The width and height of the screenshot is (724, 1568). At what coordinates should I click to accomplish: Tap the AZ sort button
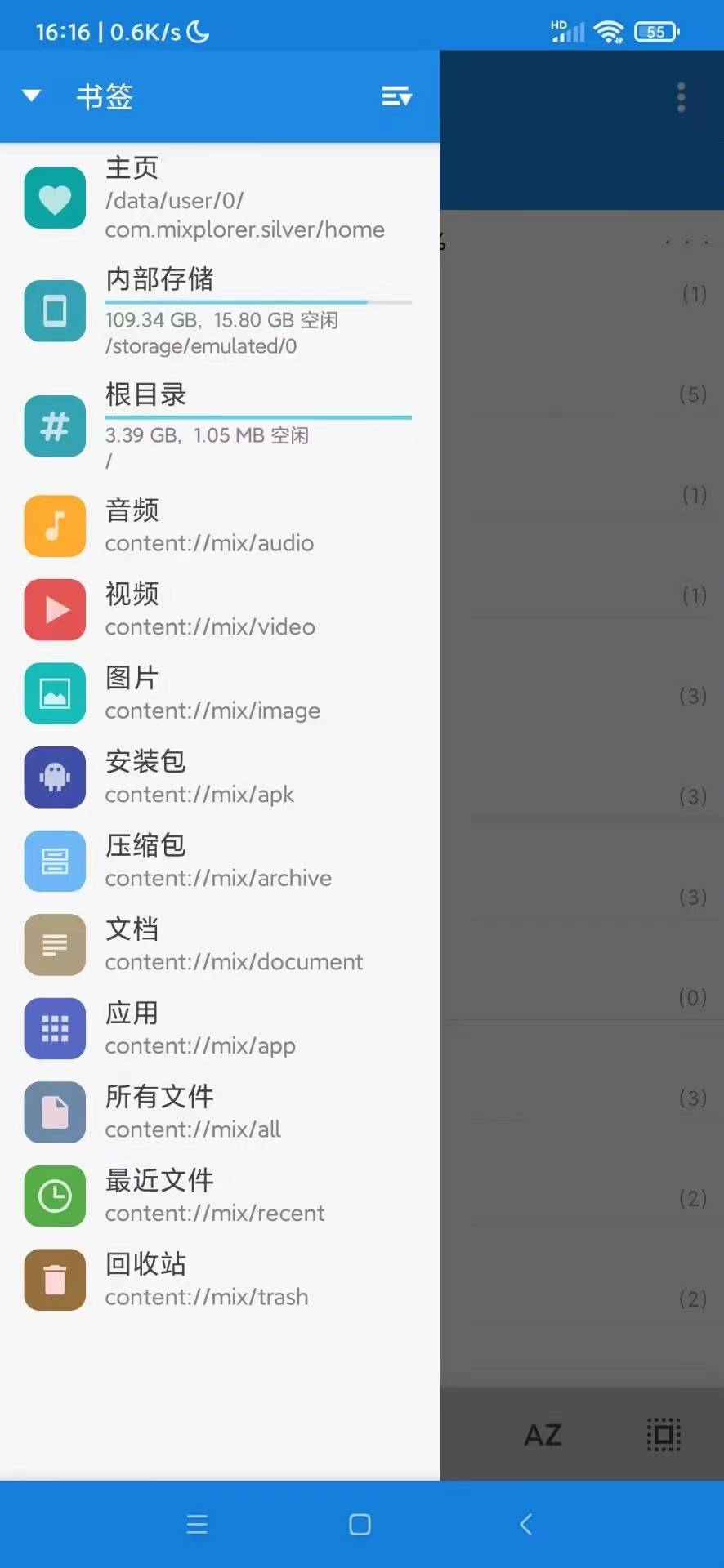[x=543, y=1435]
